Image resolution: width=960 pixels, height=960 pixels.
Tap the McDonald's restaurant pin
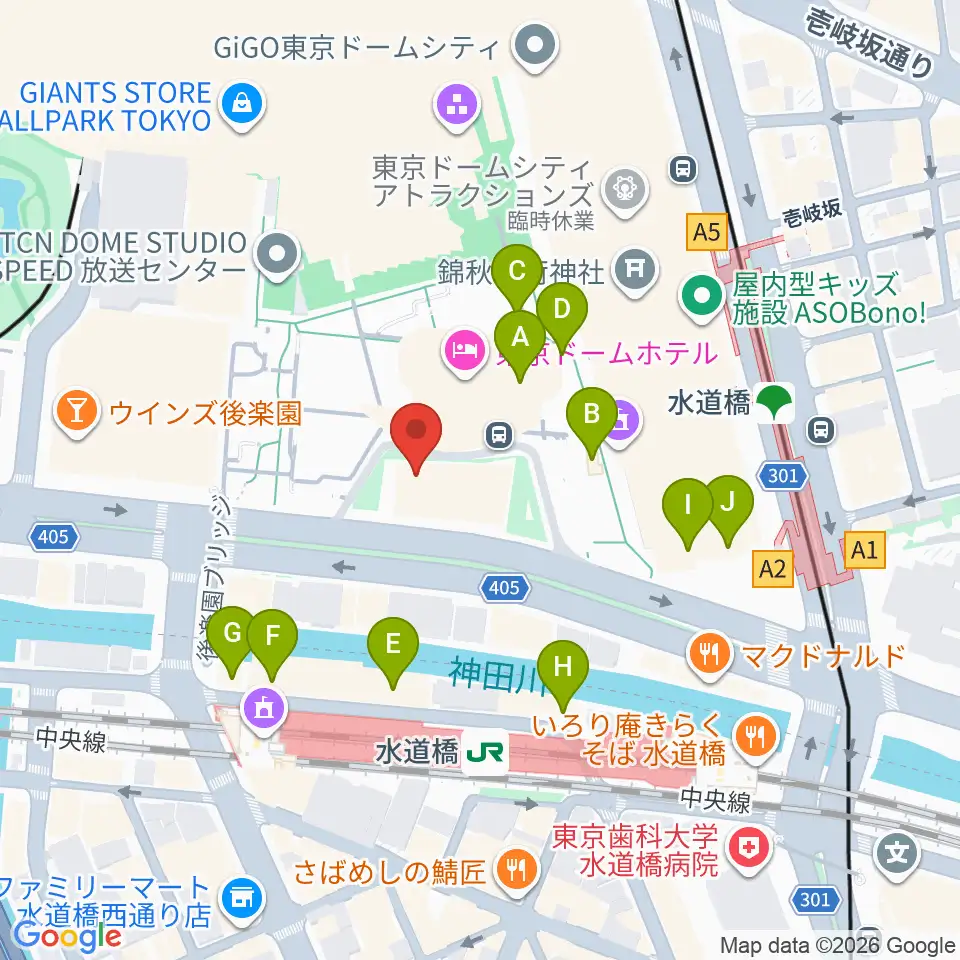710,656
